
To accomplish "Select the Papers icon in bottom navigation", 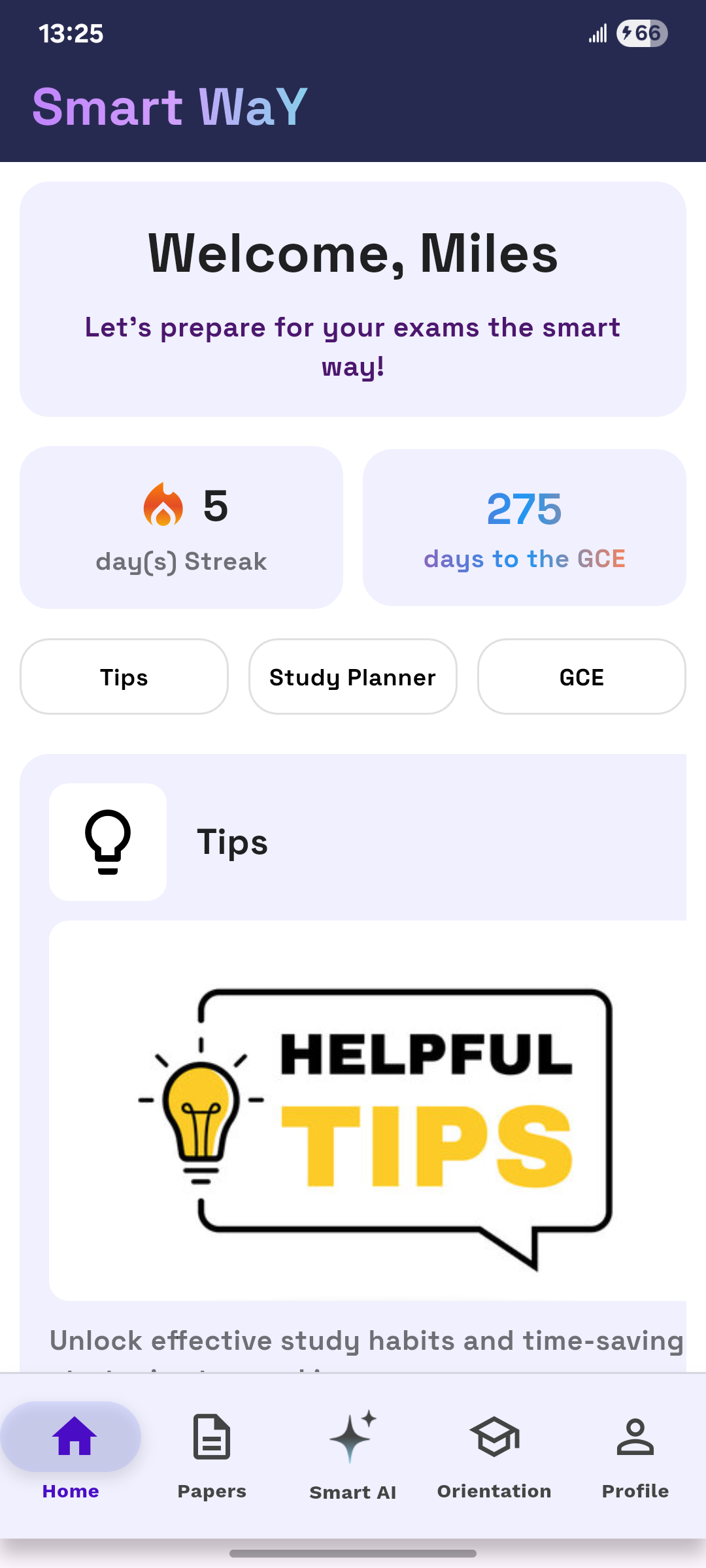I will (x=212, y=1437).
